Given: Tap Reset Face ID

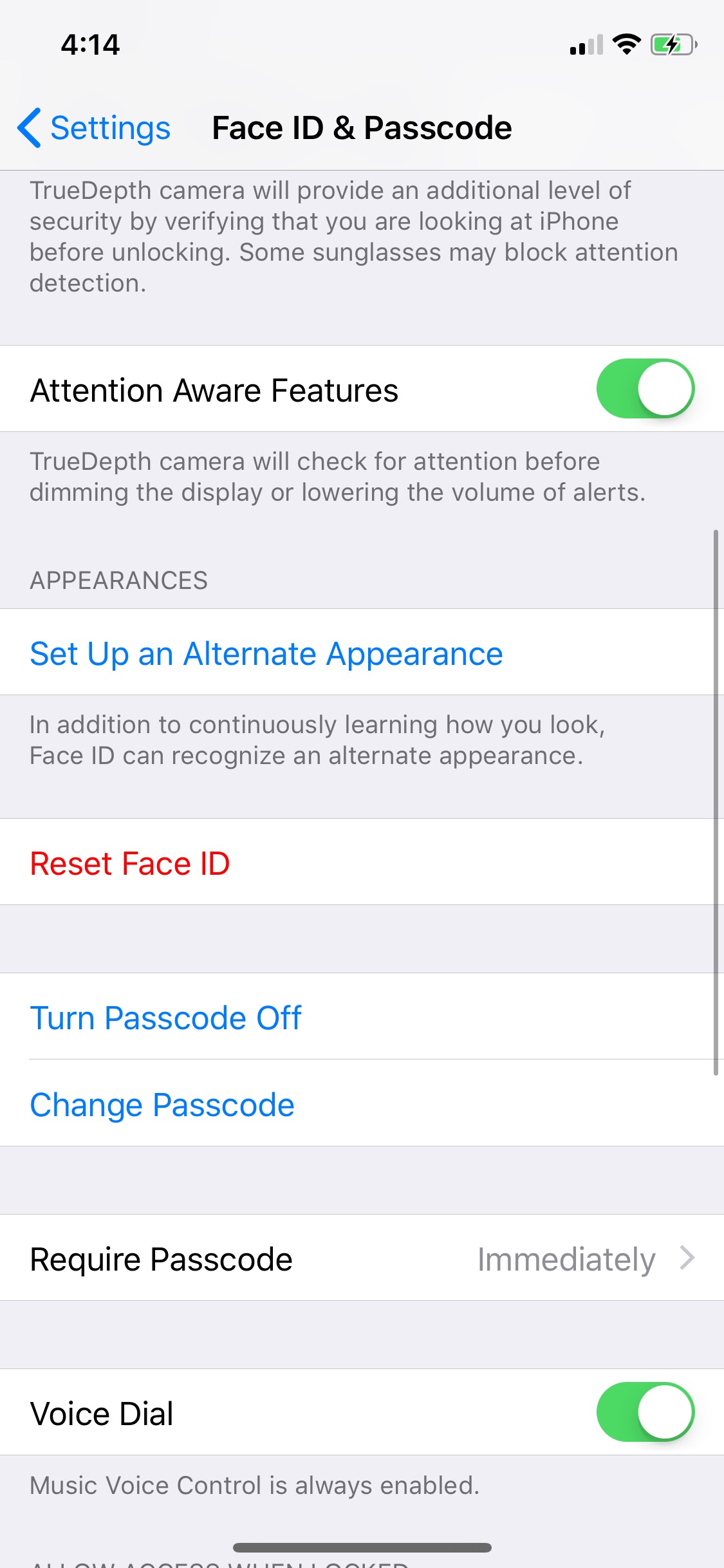Looking at the screenshot, I should coord(362,862).
